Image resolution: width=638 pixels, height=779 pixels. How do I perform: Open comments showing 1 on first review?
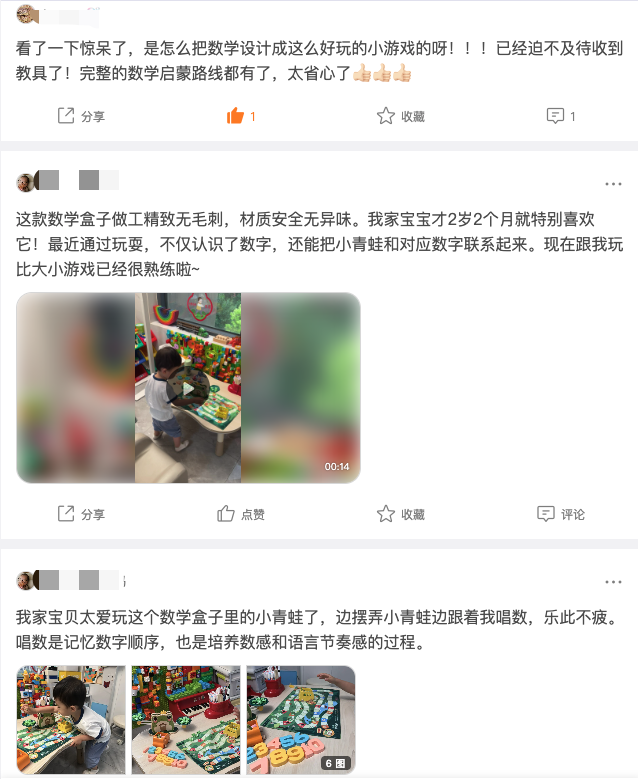(x=560, y=116)
